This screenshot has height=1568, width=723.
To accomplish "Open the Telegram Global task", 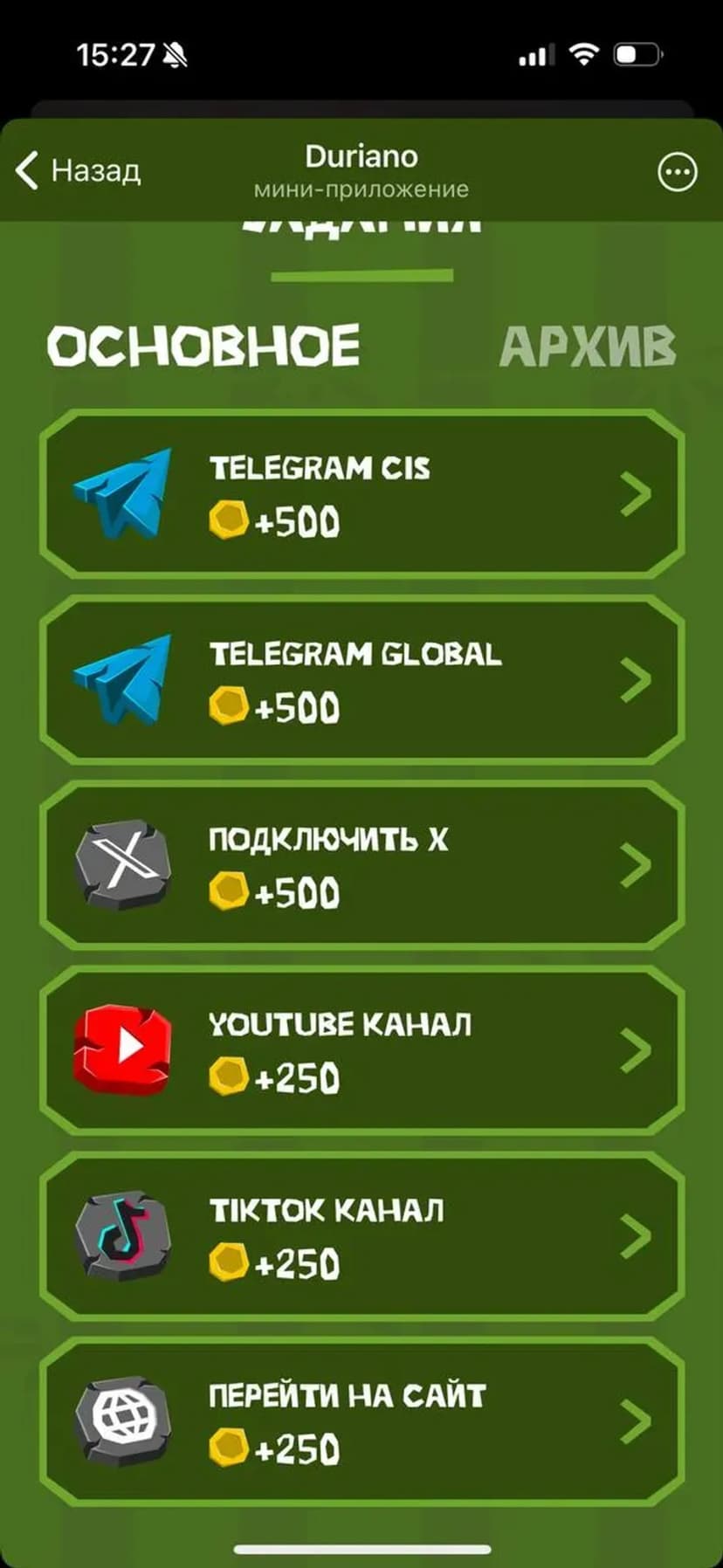I will point(361,679).
